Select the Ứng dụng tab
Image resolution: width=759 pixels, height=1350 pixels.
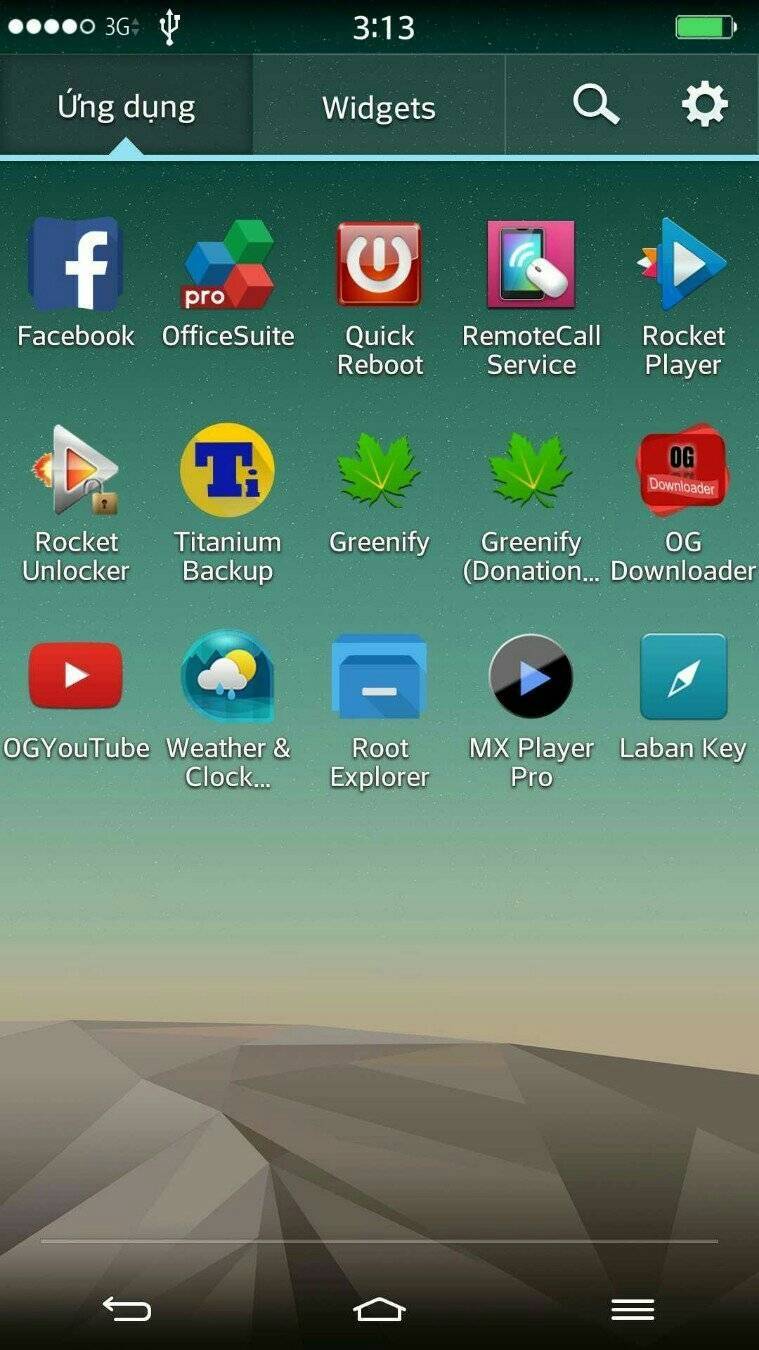[x=126, y=107]
